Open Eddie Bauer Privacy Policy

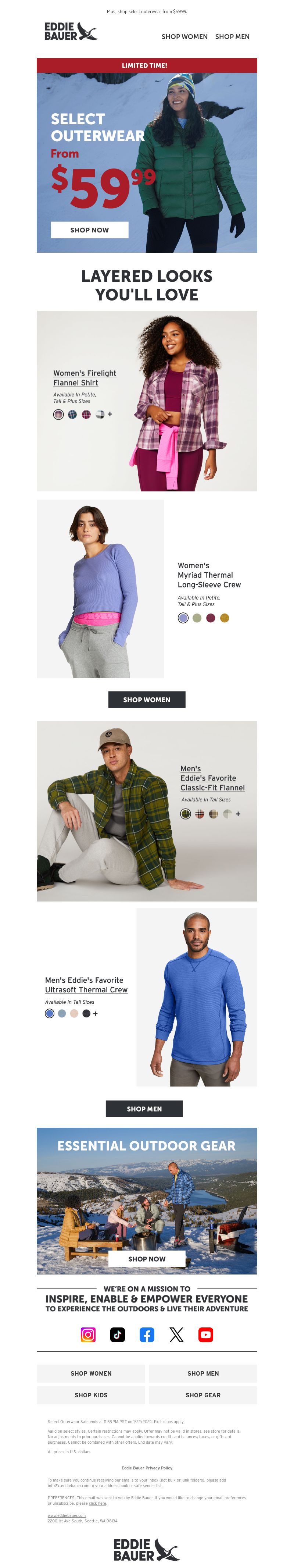click(147, 1468)
